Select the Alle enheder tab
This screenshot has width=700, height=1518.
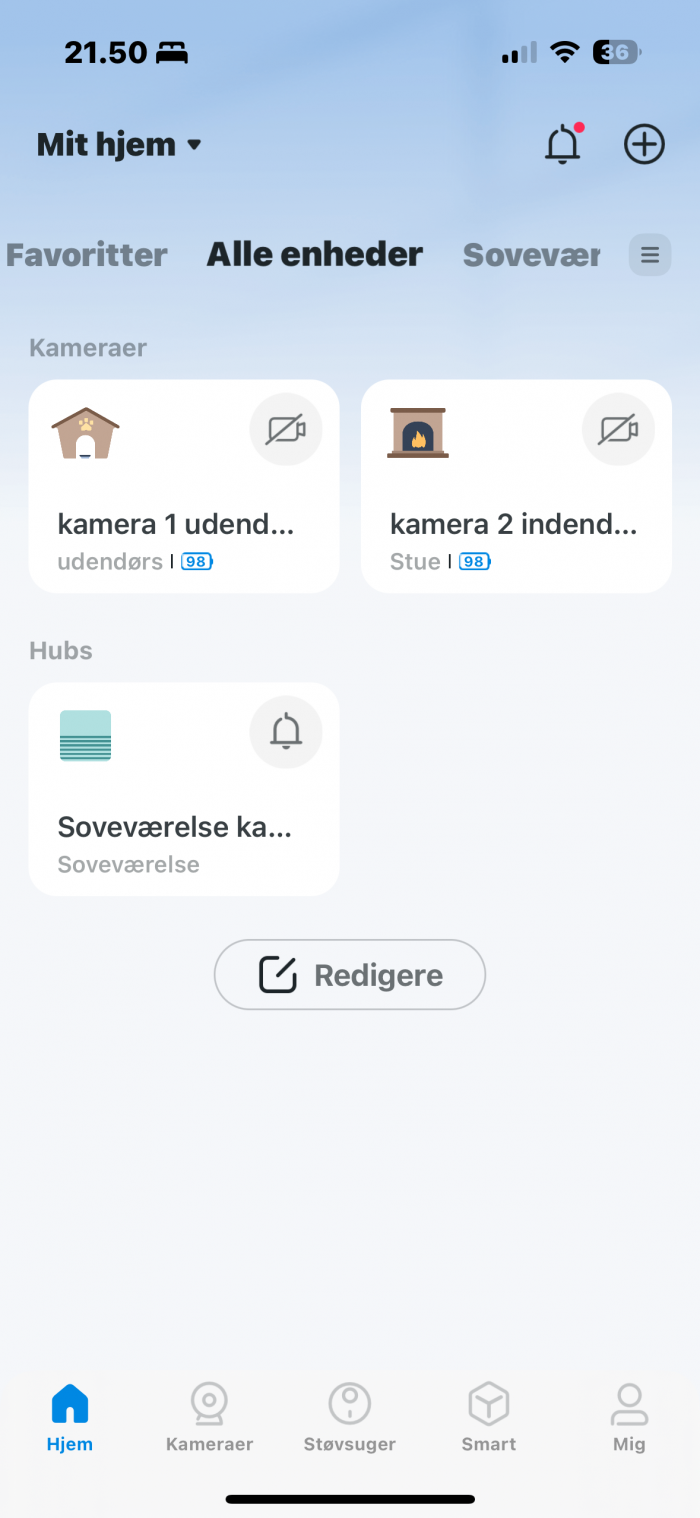point(315,255)
